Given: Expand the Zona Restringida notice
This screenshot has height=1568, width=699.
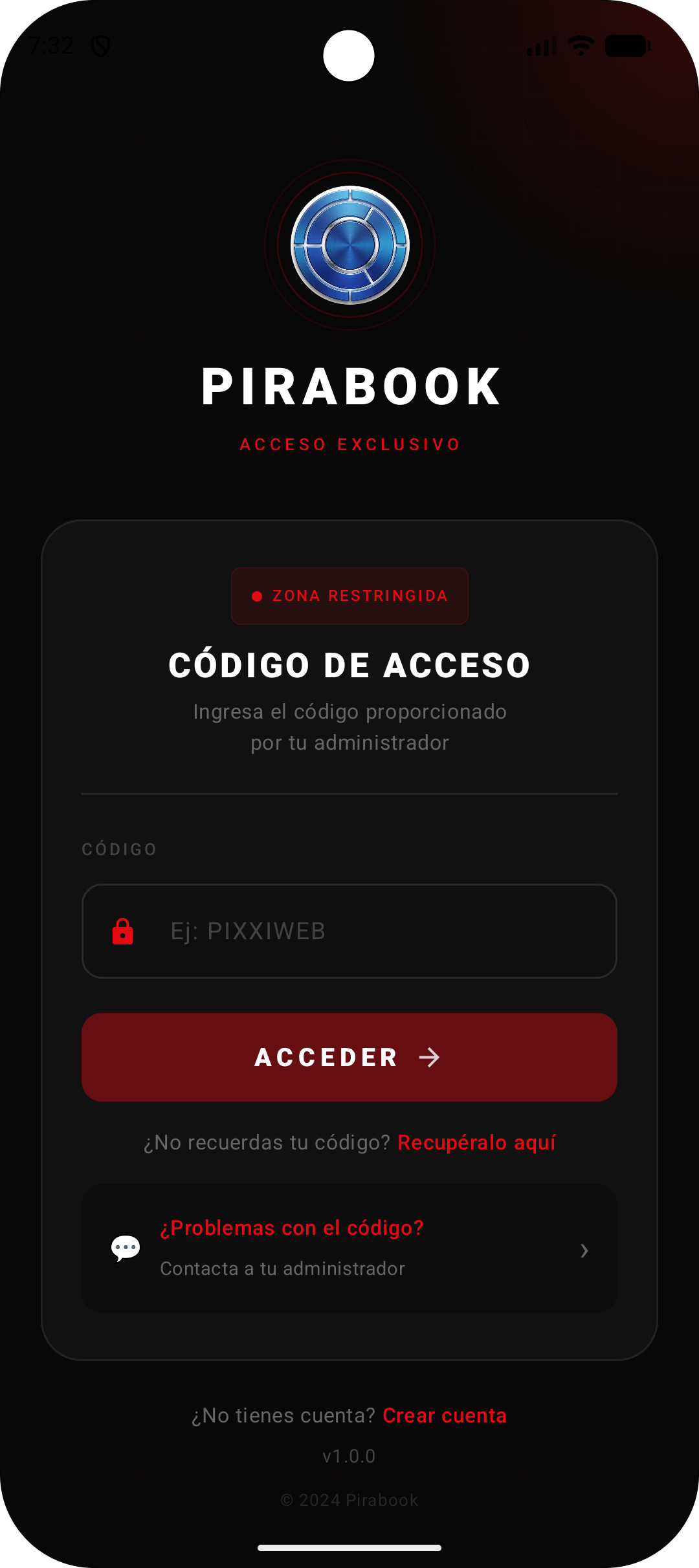Looking at the screenshot, I should click(x=349, y=596).
